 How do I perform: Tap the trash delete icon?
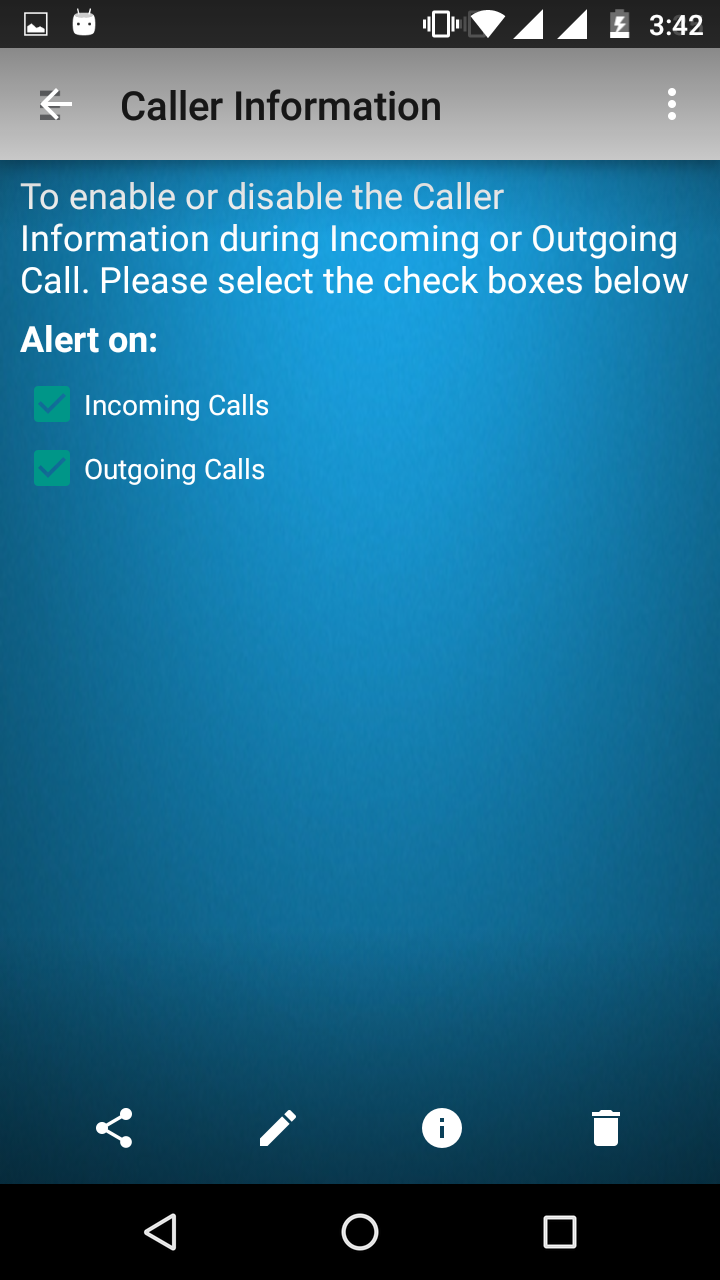click(606, 1128)
